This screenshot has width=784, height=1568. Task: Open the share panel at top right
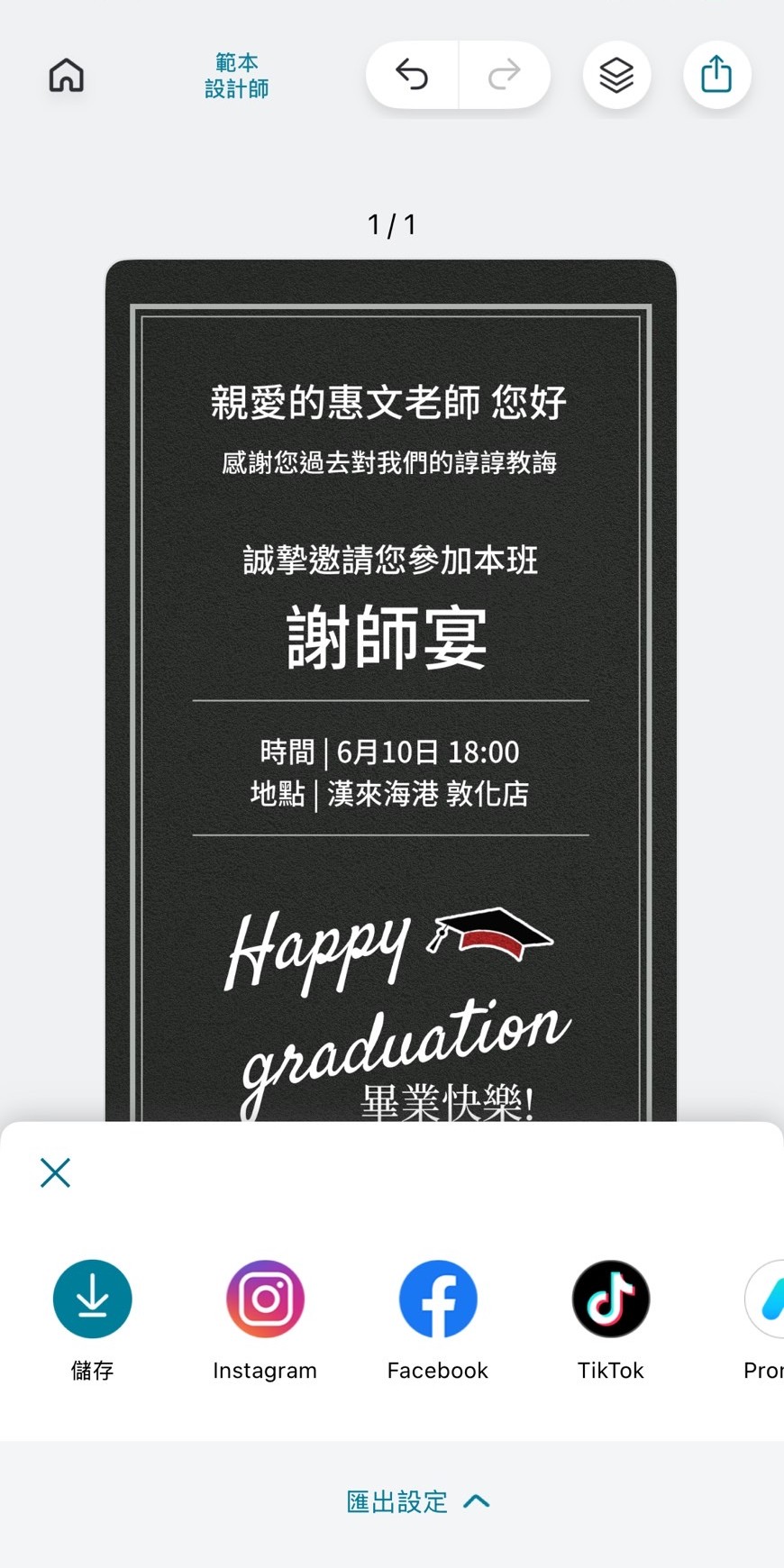716,75
